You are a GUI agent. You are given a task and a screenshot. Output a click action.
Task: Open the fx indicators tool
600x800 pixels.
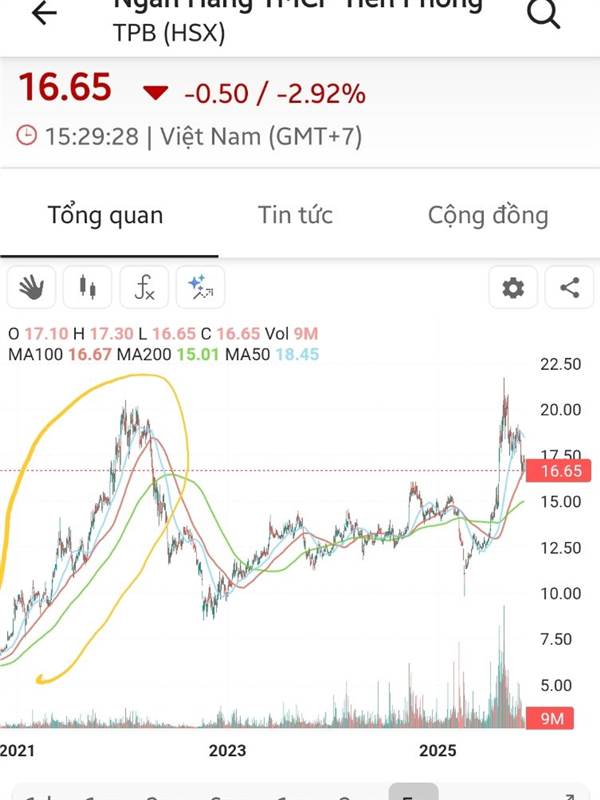pos(144,287)
